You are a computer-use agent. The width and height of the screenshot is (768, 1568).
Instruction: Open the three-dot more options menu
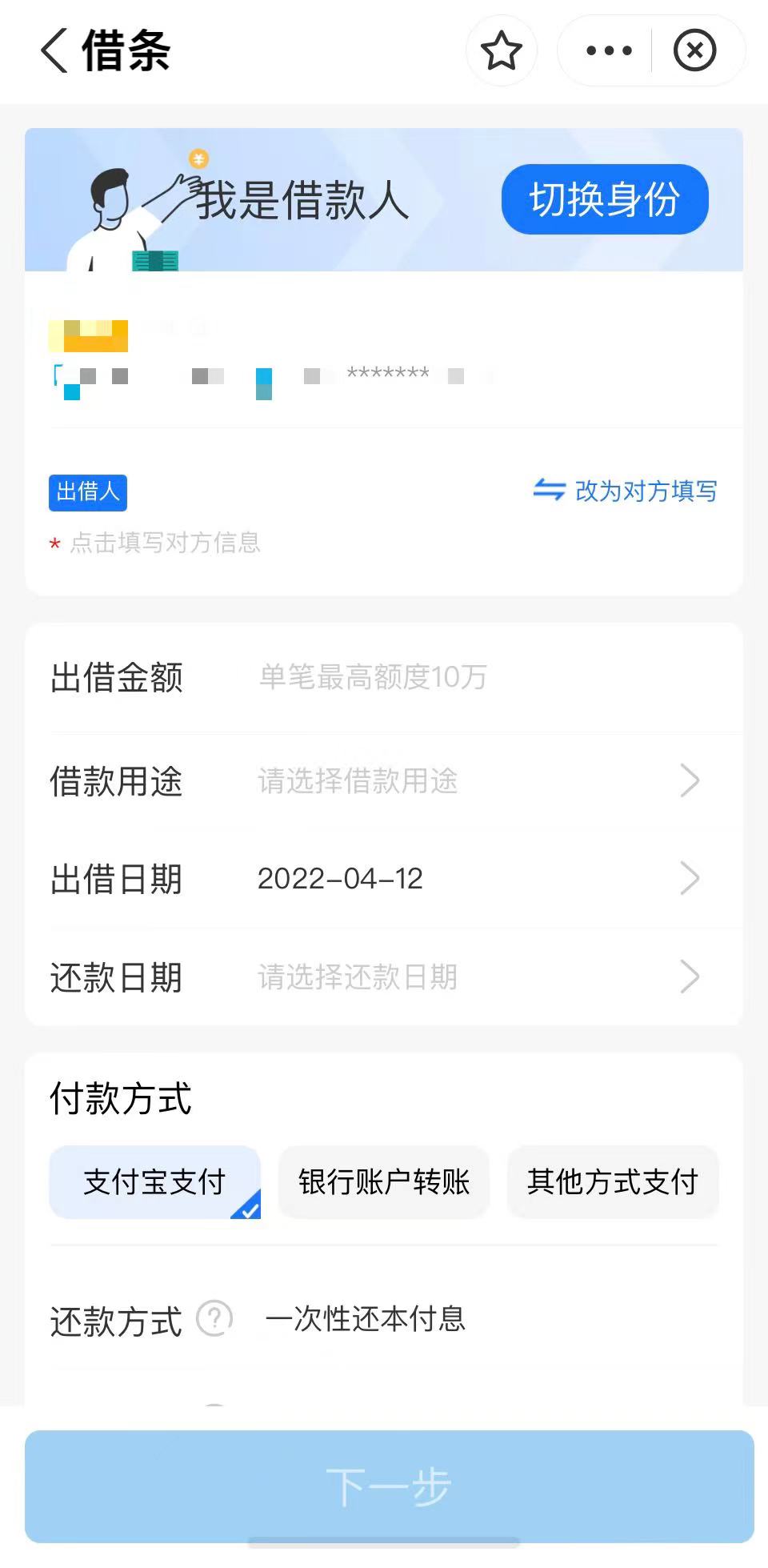(x=606, y=50)
